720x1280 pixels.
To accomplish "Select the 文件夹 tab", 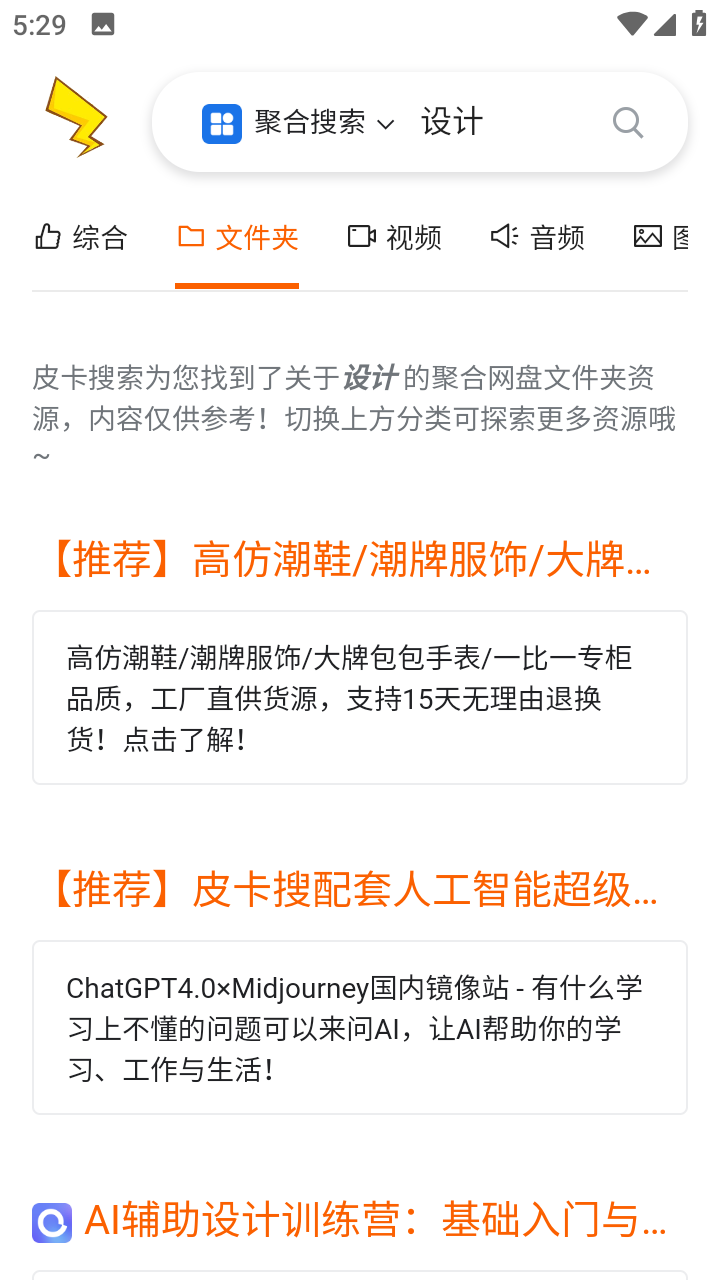I will tap(237, 237).
